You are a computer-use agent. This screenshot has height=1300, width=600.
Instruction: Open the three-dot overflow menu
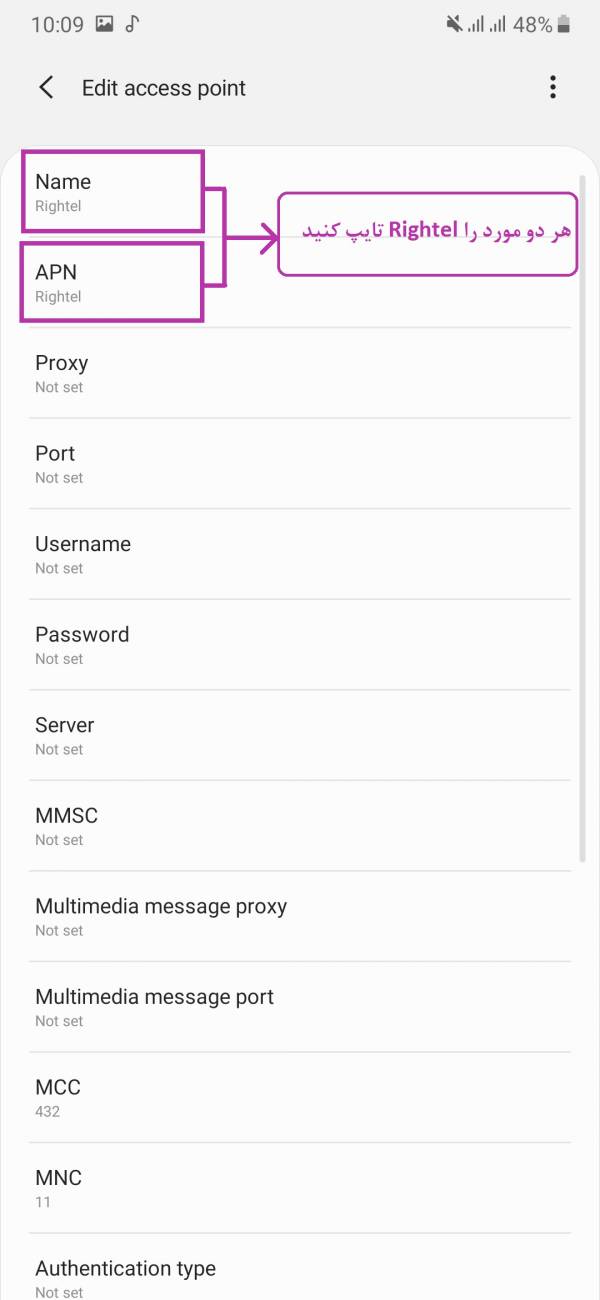pos(552,88)
